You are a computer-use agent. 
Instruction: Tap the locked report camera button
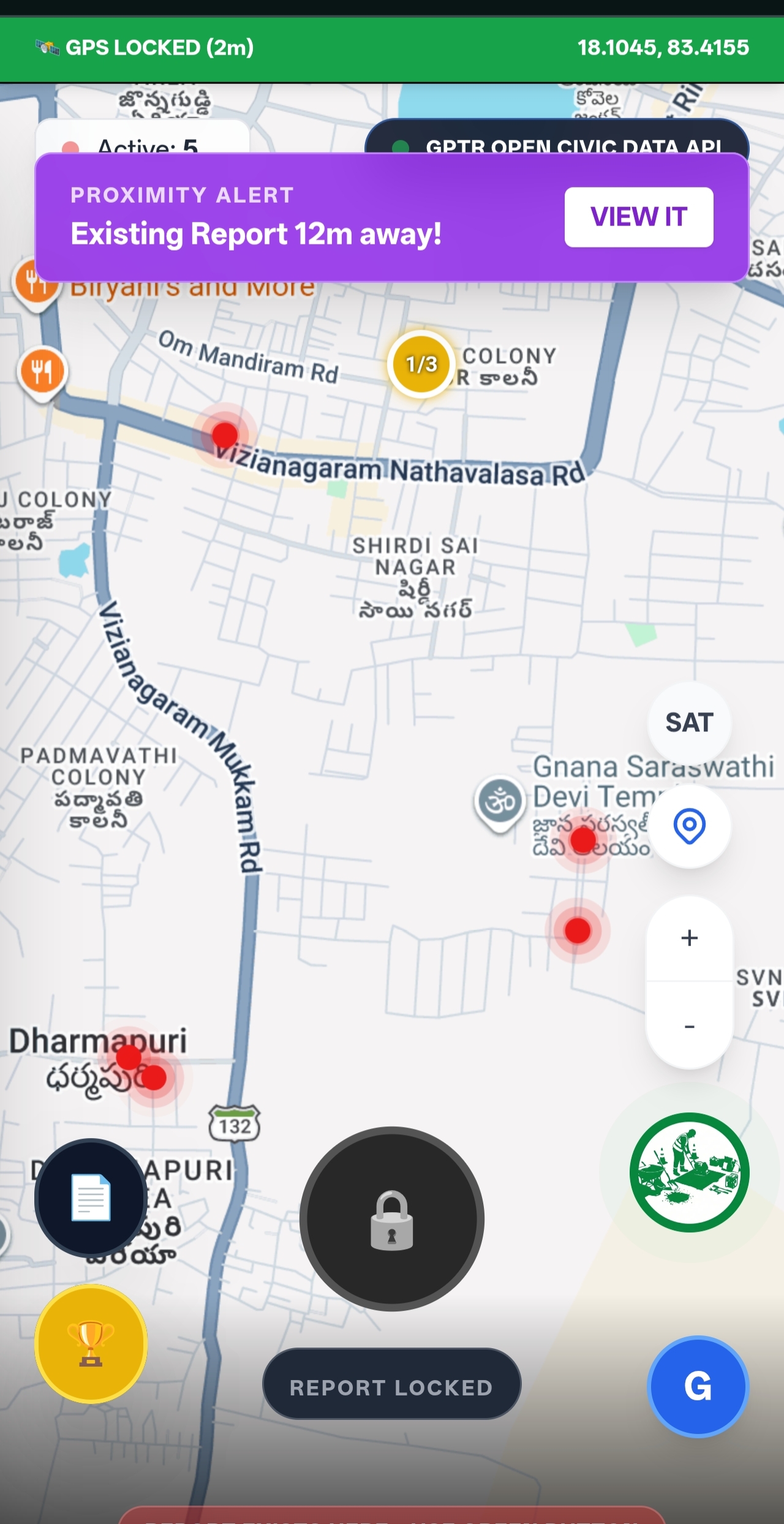pyautogui.click(x=392, y=1219)
